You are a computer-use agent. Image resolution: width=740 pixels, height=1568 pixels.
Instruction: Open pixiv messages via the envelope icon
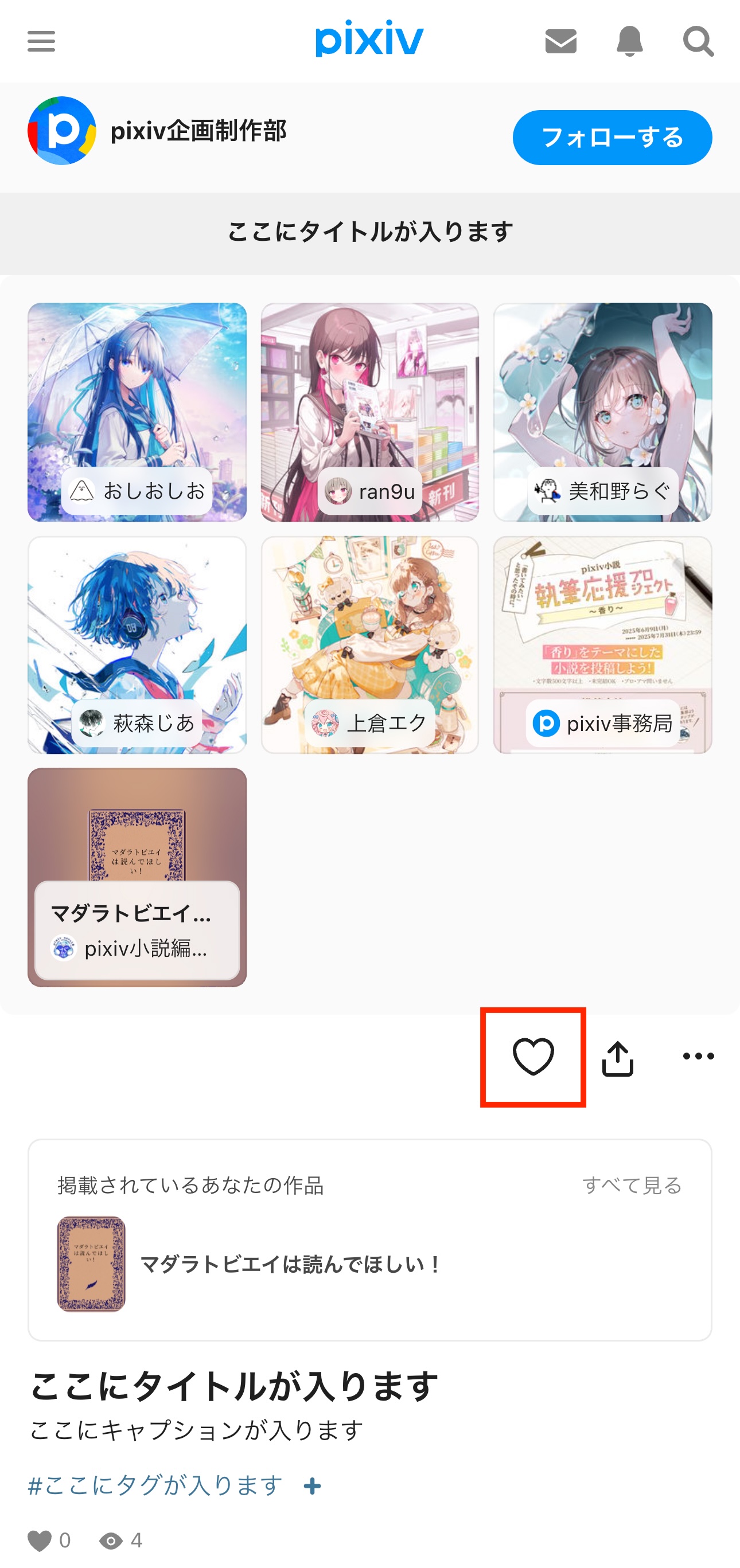(560, 41)
